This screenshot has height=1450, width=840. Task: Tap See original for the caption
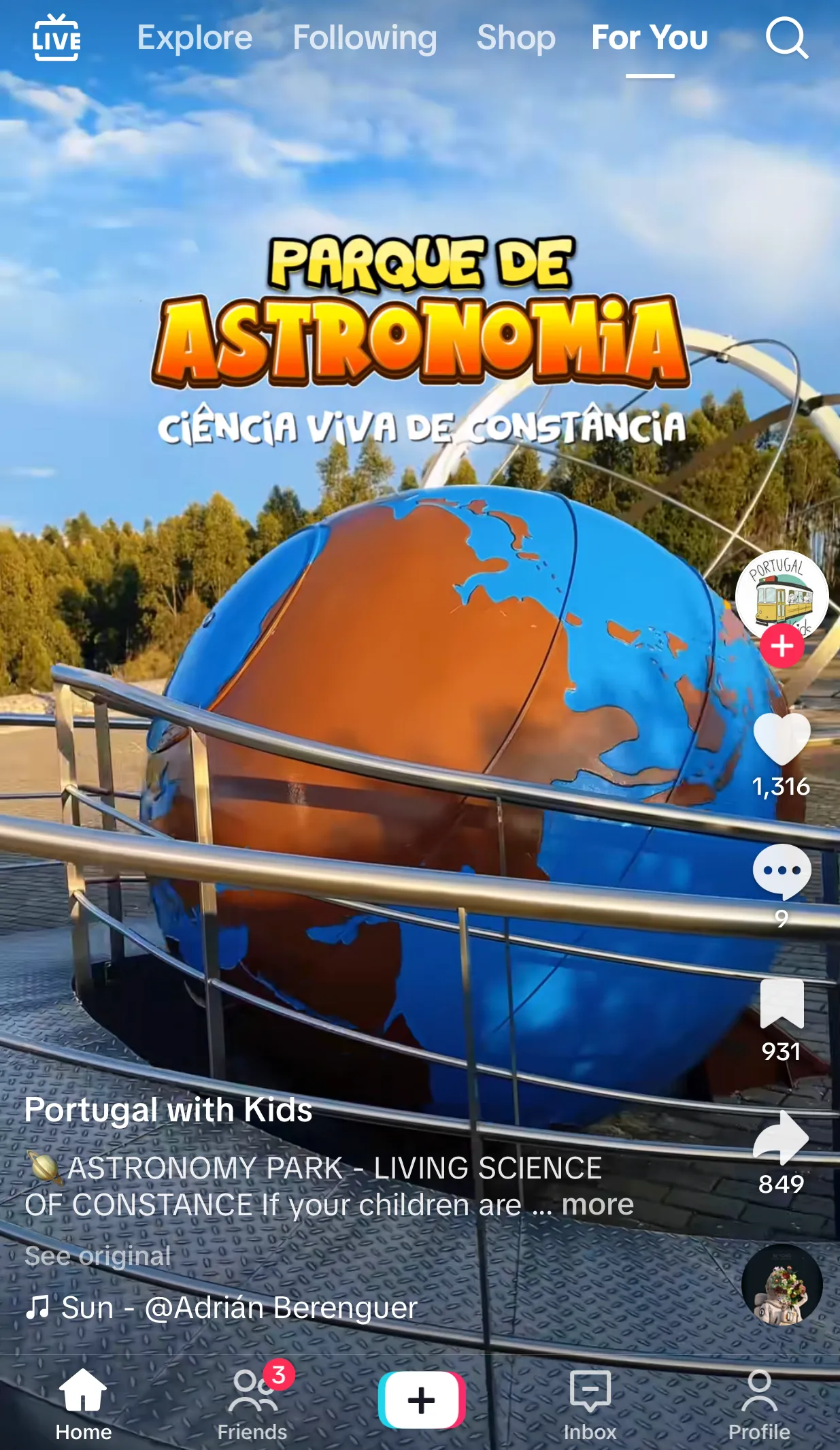click(97, 1256)
